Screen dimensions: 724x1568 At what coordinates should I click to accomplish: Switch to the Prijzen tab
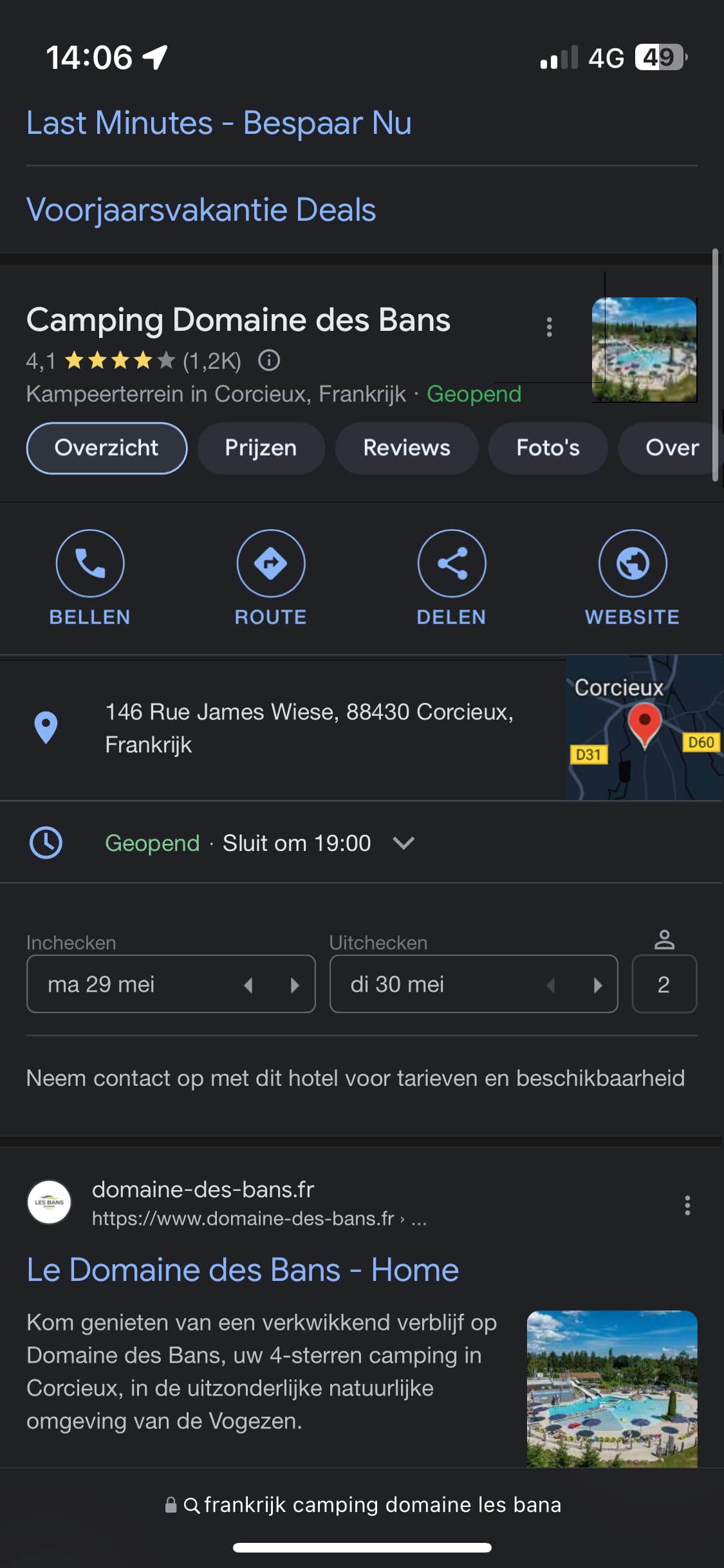[x=261, y=448]
